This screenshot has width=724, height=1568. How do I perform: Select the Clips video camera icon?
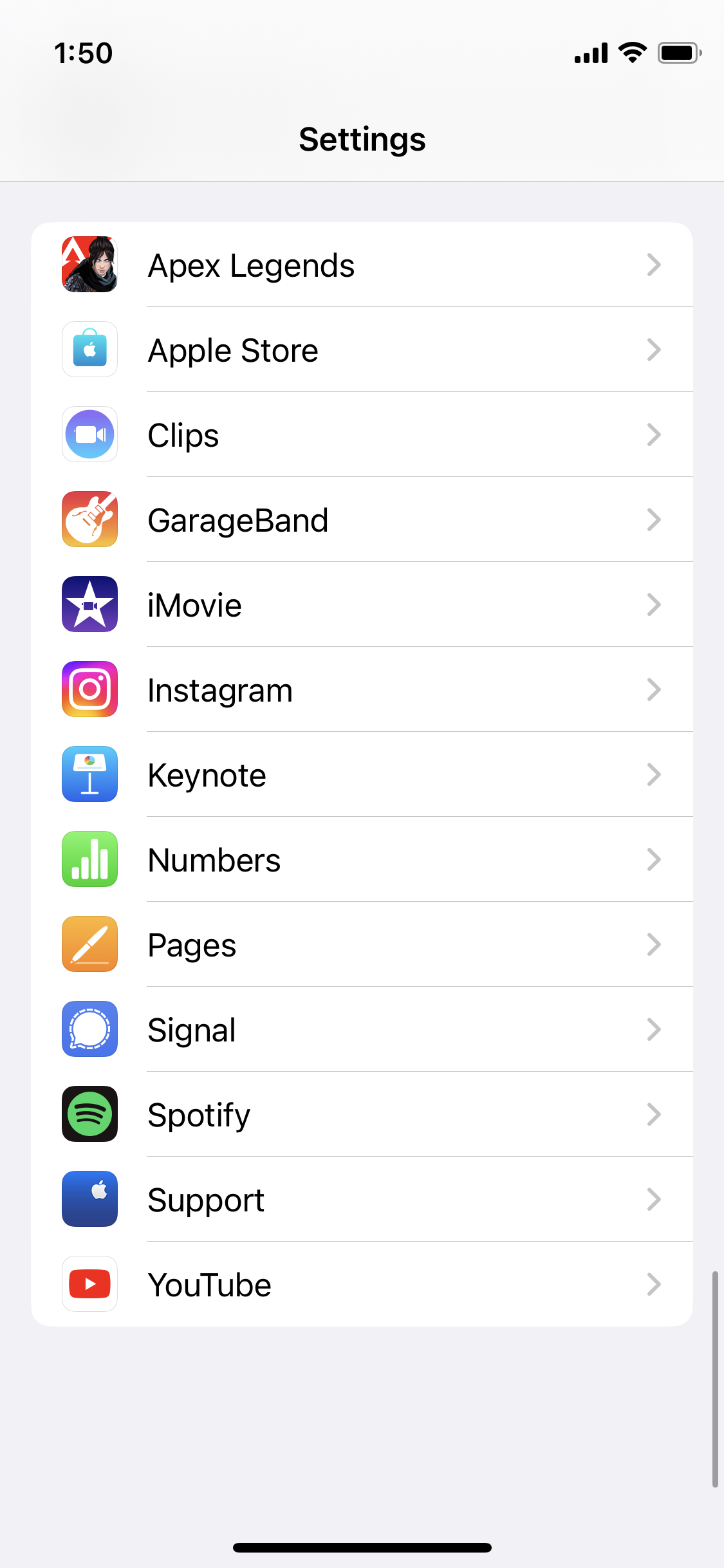pyautogui.click(x=89, y=434)
